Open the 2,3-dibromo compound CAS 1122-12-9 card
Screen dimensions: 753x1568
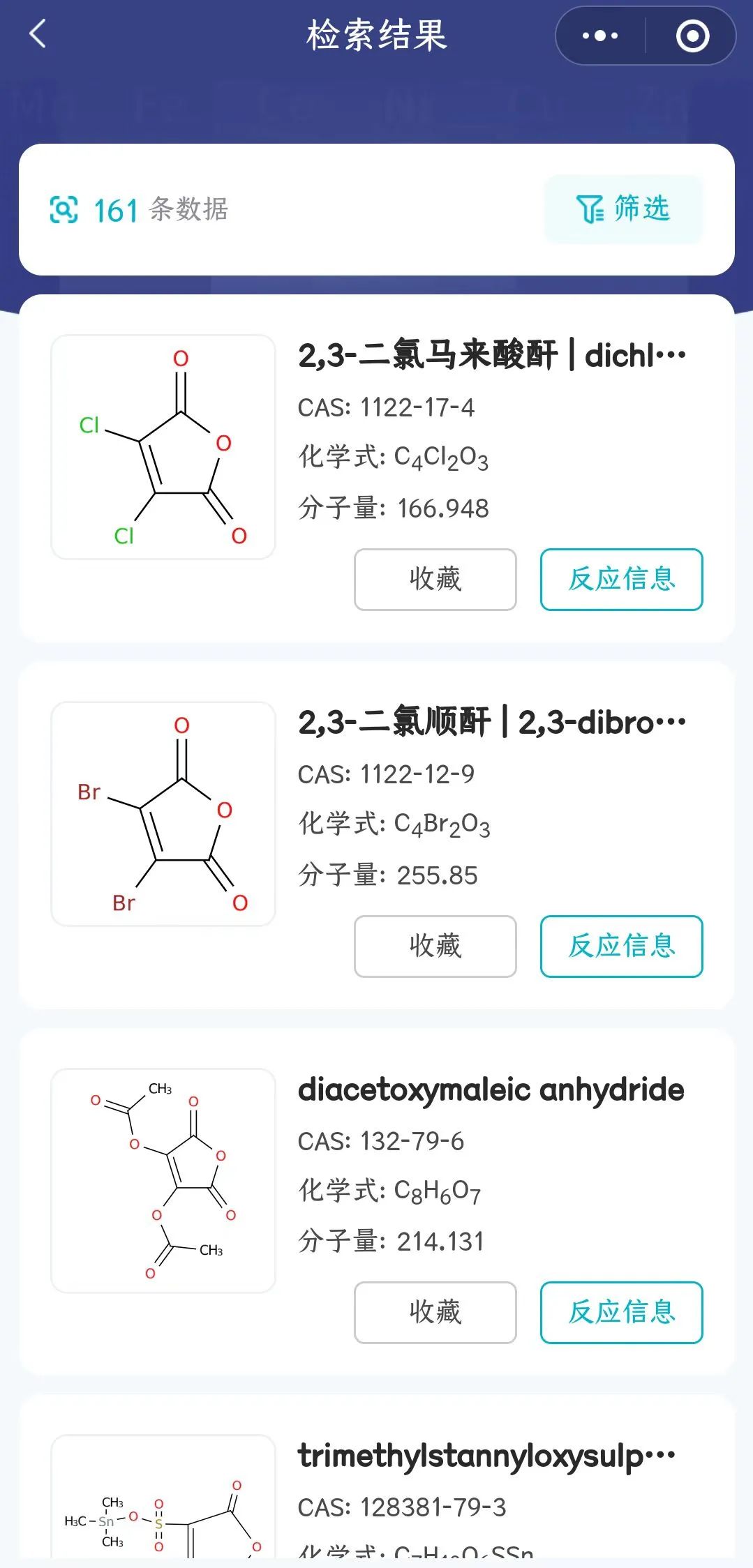pyautogui.click(x=491, y=722)
